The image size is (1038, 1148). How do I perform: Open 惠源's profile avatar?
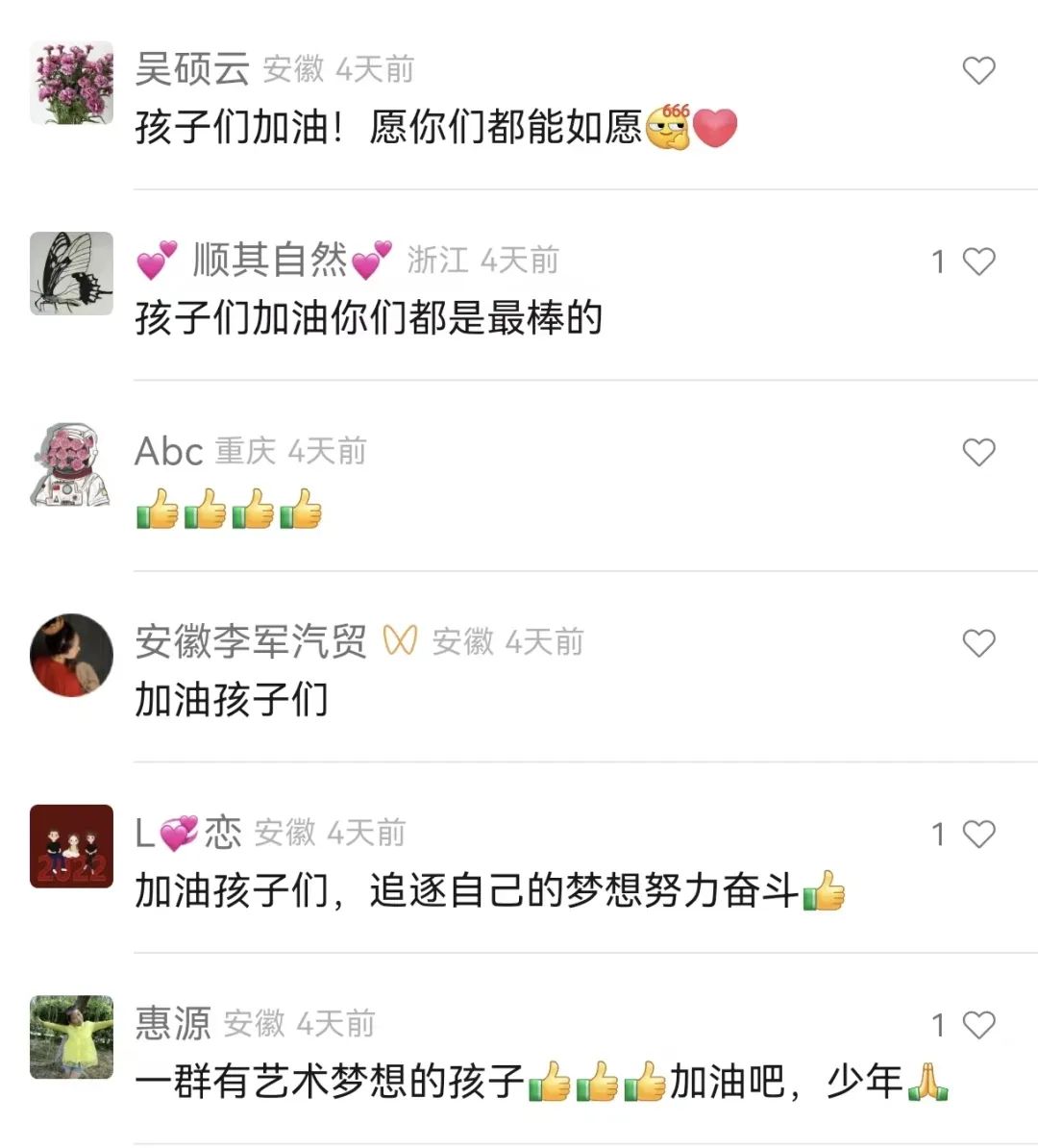pyautogui.click(x=71, y=1036)
